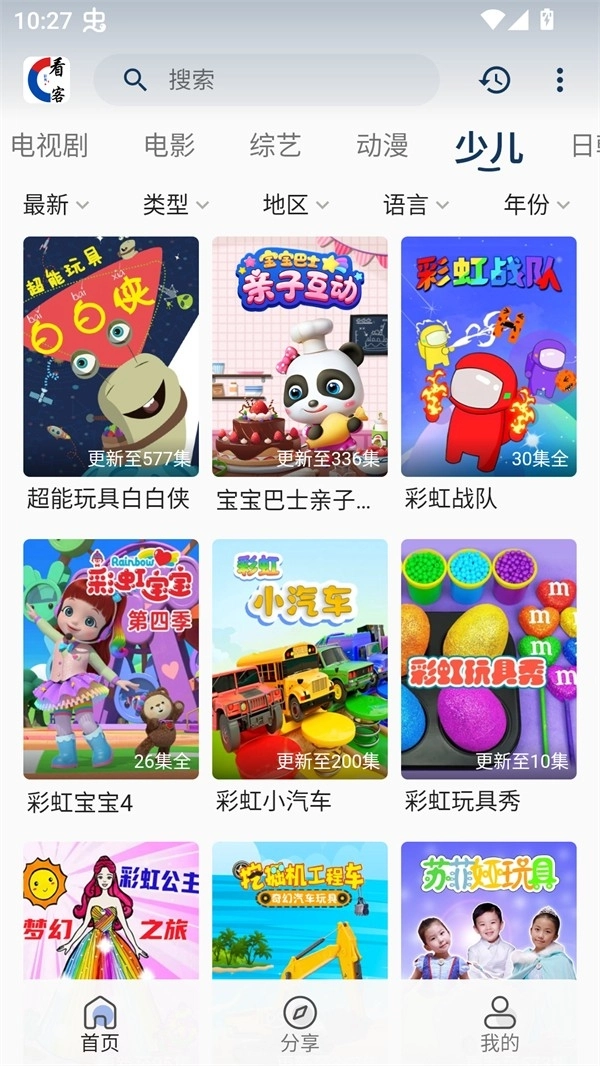Go to the 动漫 tab
This screenshot has height=1066, width=600.
(x=382, y=146)
